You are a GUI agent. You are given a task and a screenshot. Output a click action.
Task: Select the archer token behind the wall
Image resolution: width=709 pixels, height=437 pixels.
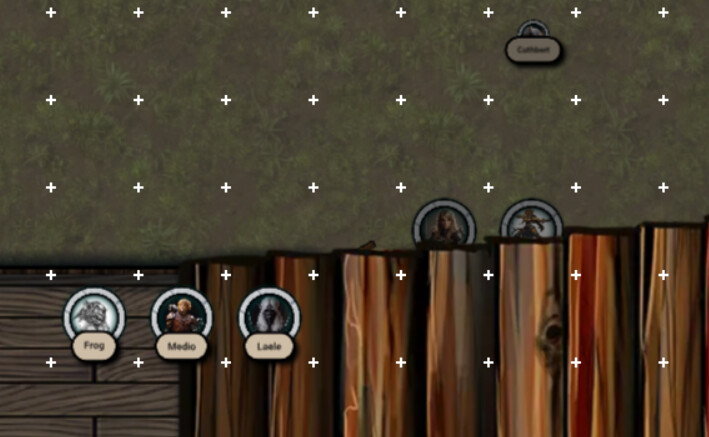[x=531, y=223]
